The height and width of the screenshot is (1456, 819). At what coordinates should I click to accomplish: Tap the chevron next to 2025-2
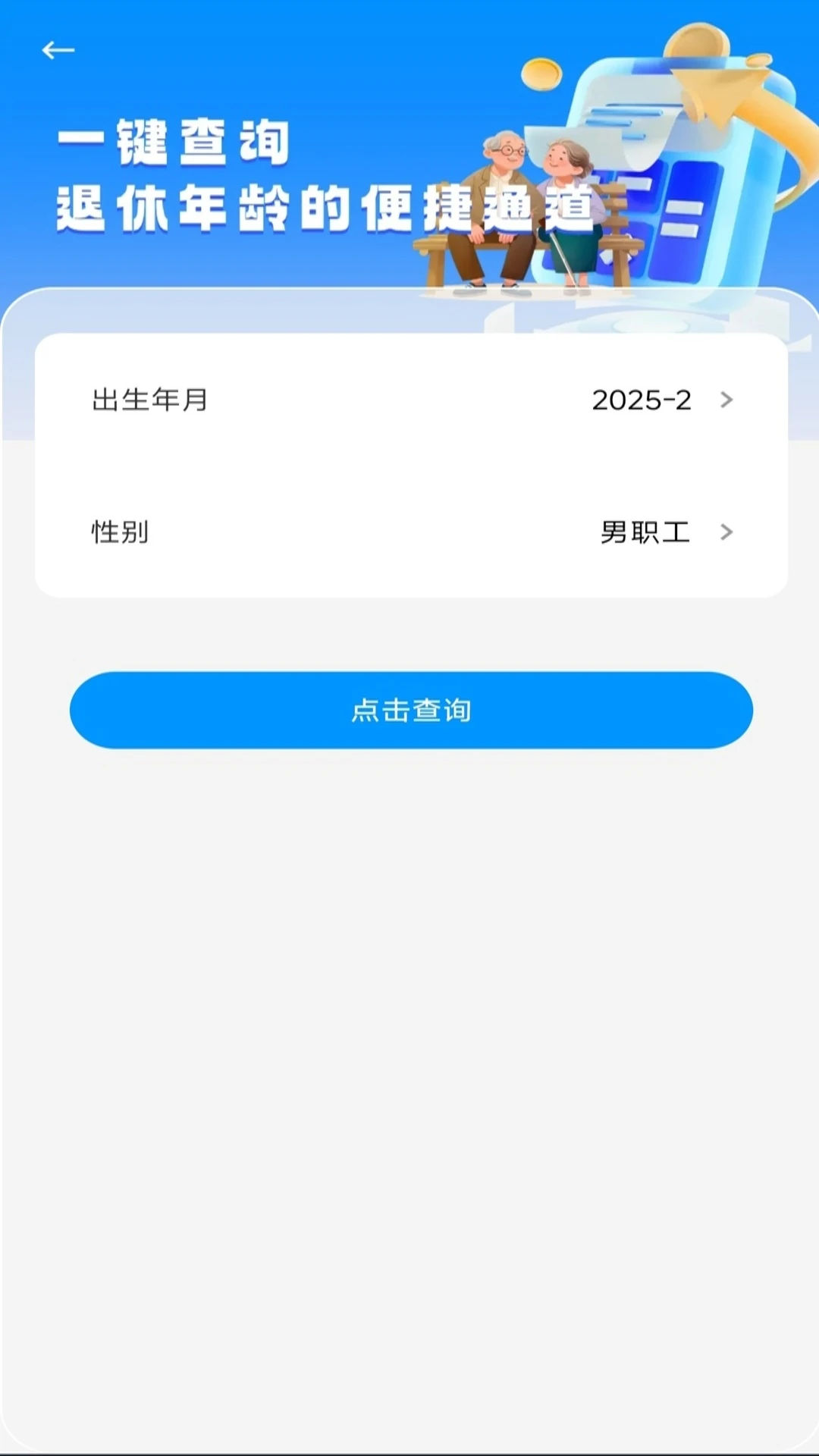727,400
